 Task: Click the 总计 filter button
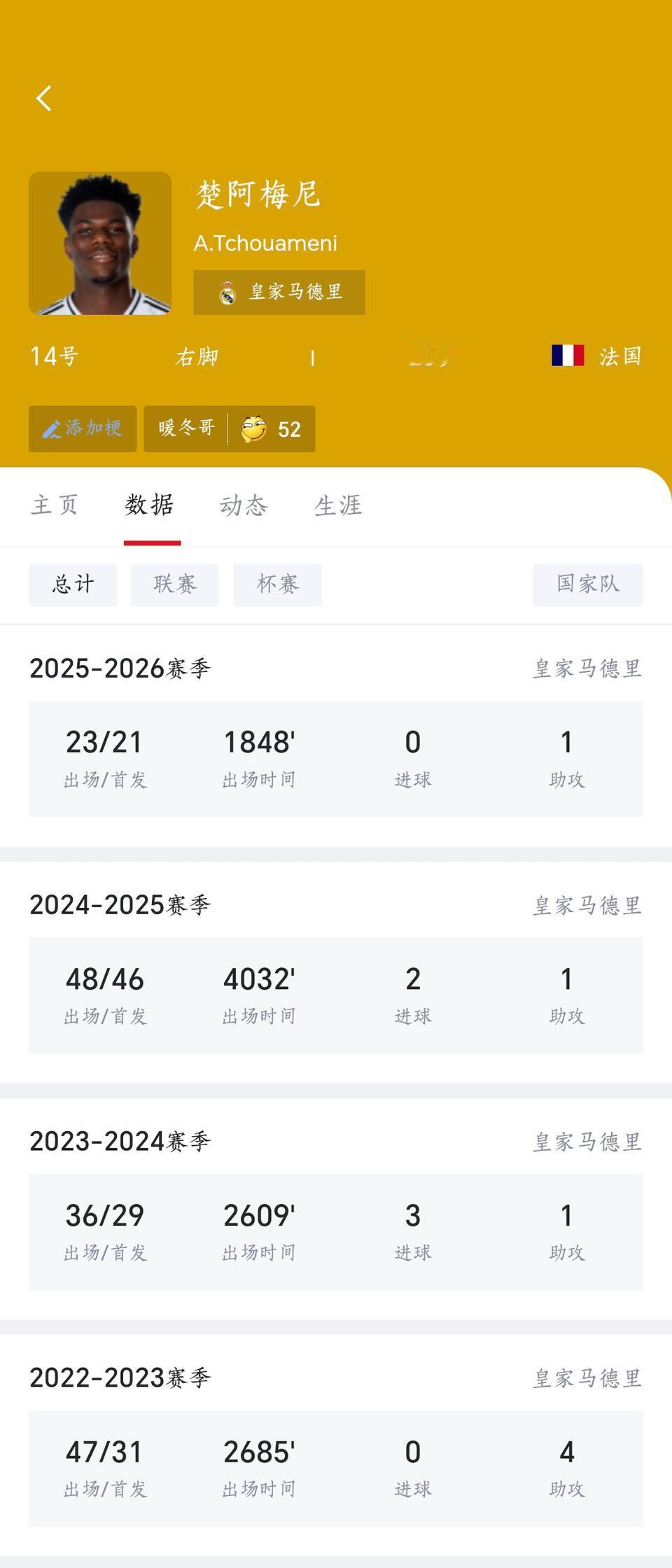click(73, 584)
